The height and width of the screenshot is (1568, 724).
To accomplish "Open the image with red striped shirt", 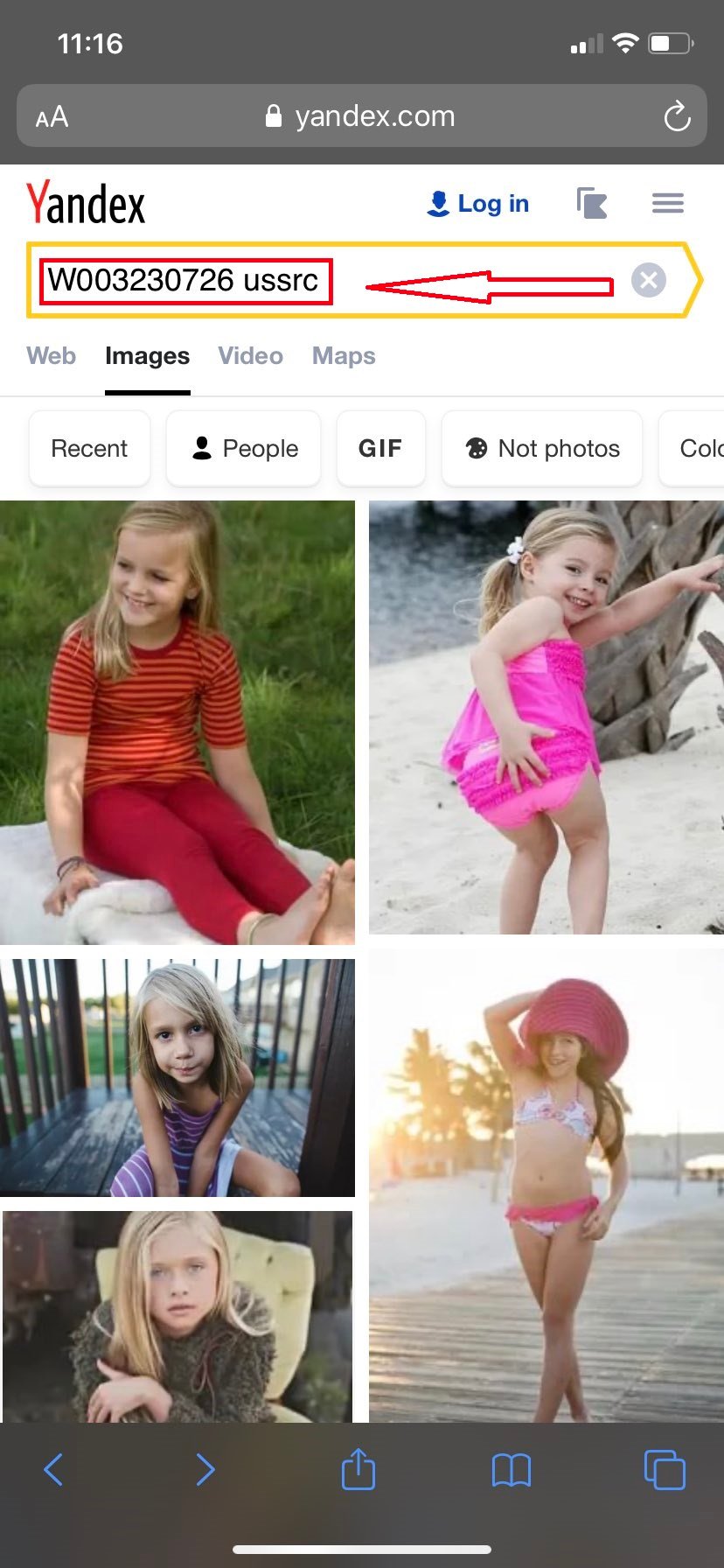I will pos(177,722).
